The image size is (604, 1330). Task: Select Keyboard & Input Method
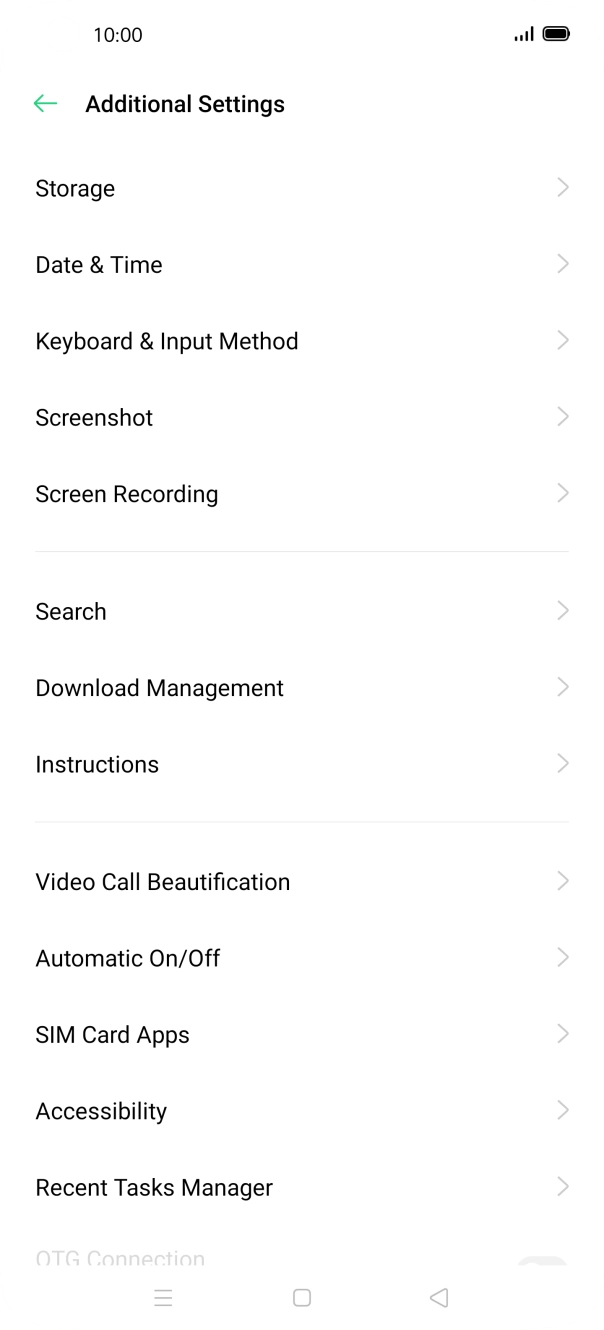[300, 342]
